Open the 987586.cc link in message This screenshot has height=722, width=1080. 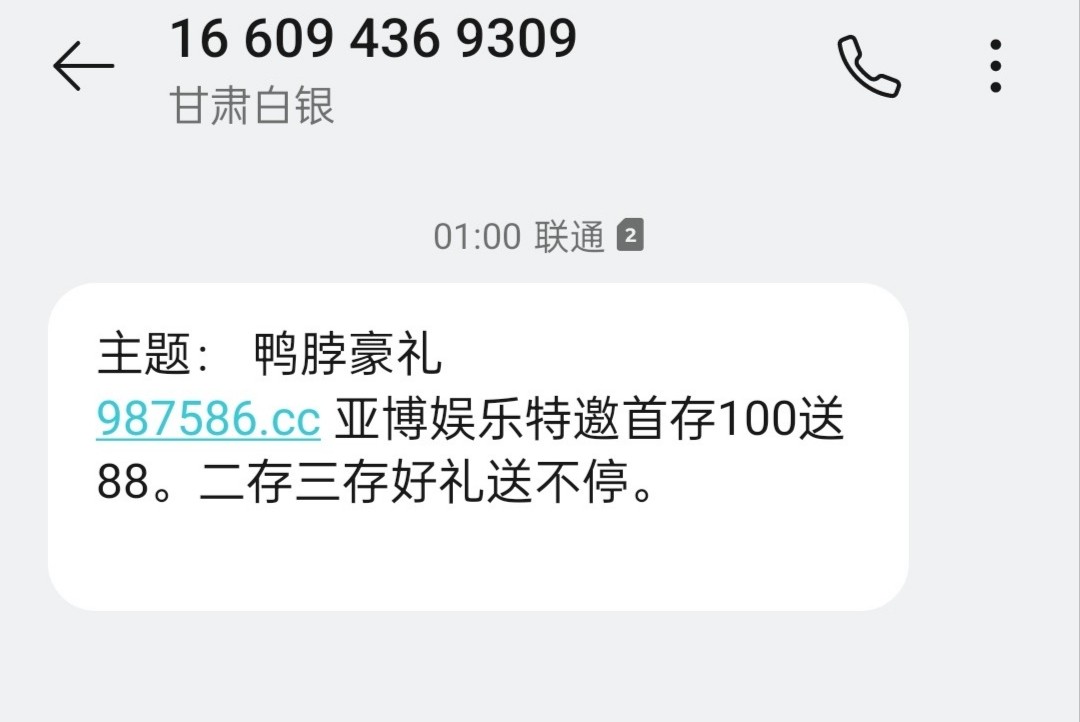point(208,420)
